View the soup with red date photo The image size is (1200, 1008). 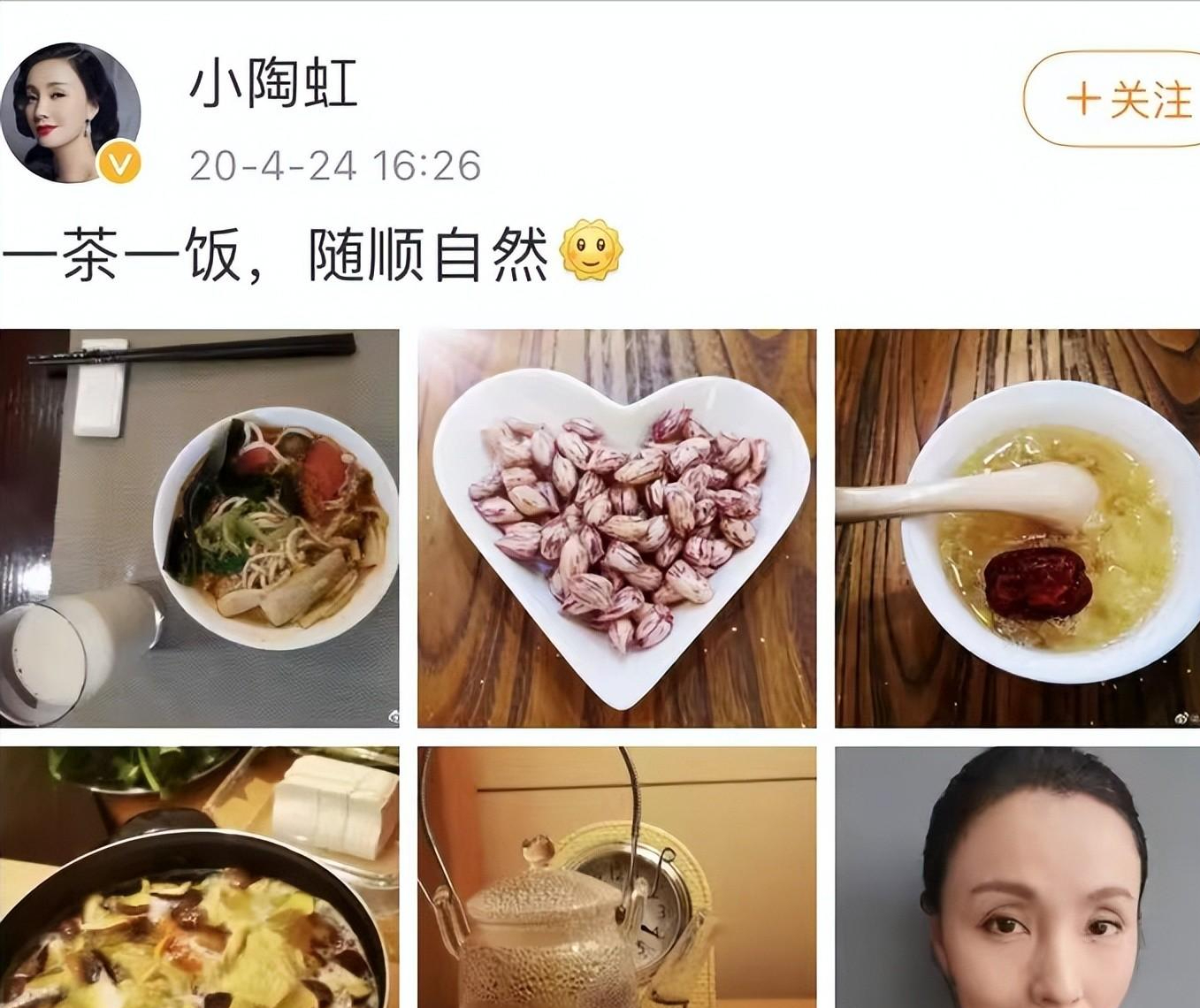click(x=1017, y=528)
